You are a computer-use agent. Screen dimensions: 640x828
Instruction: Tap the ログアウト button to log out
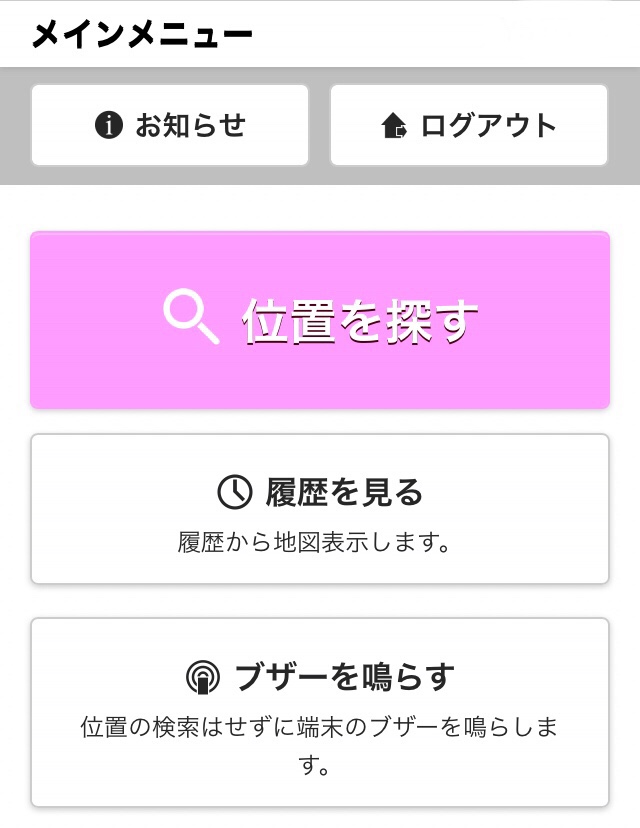coord(469,125)
